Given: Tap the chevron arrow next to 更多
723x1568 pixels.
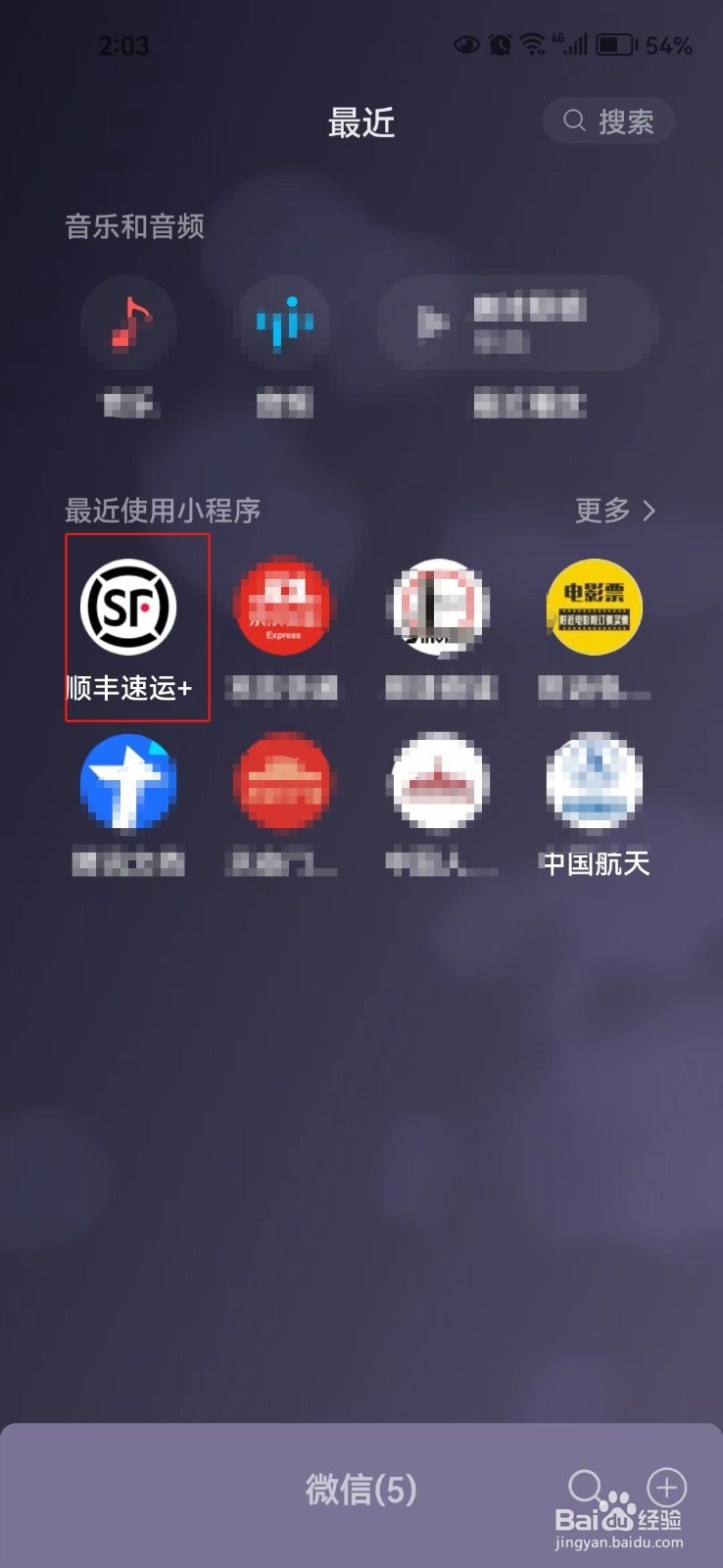Looking at the screenshot, I should (650, 511).
